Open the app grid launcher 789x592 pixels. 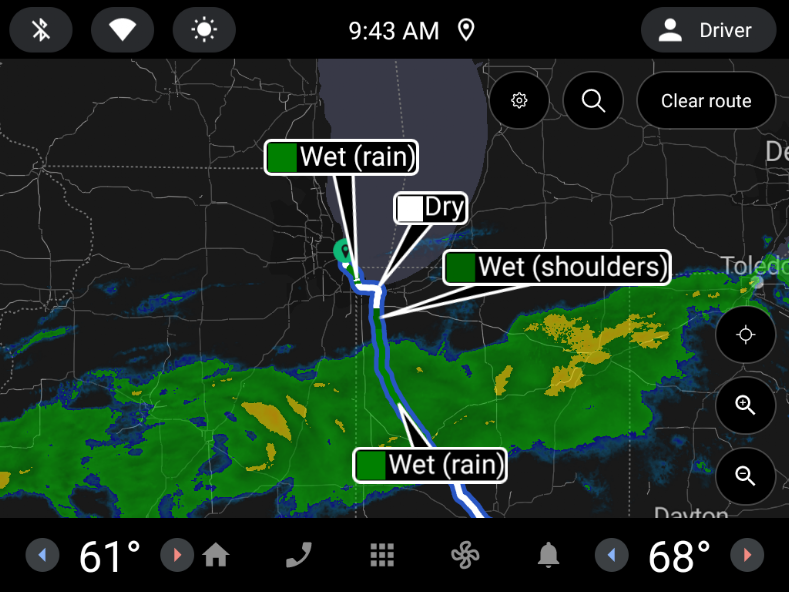[x=380, y=555]
